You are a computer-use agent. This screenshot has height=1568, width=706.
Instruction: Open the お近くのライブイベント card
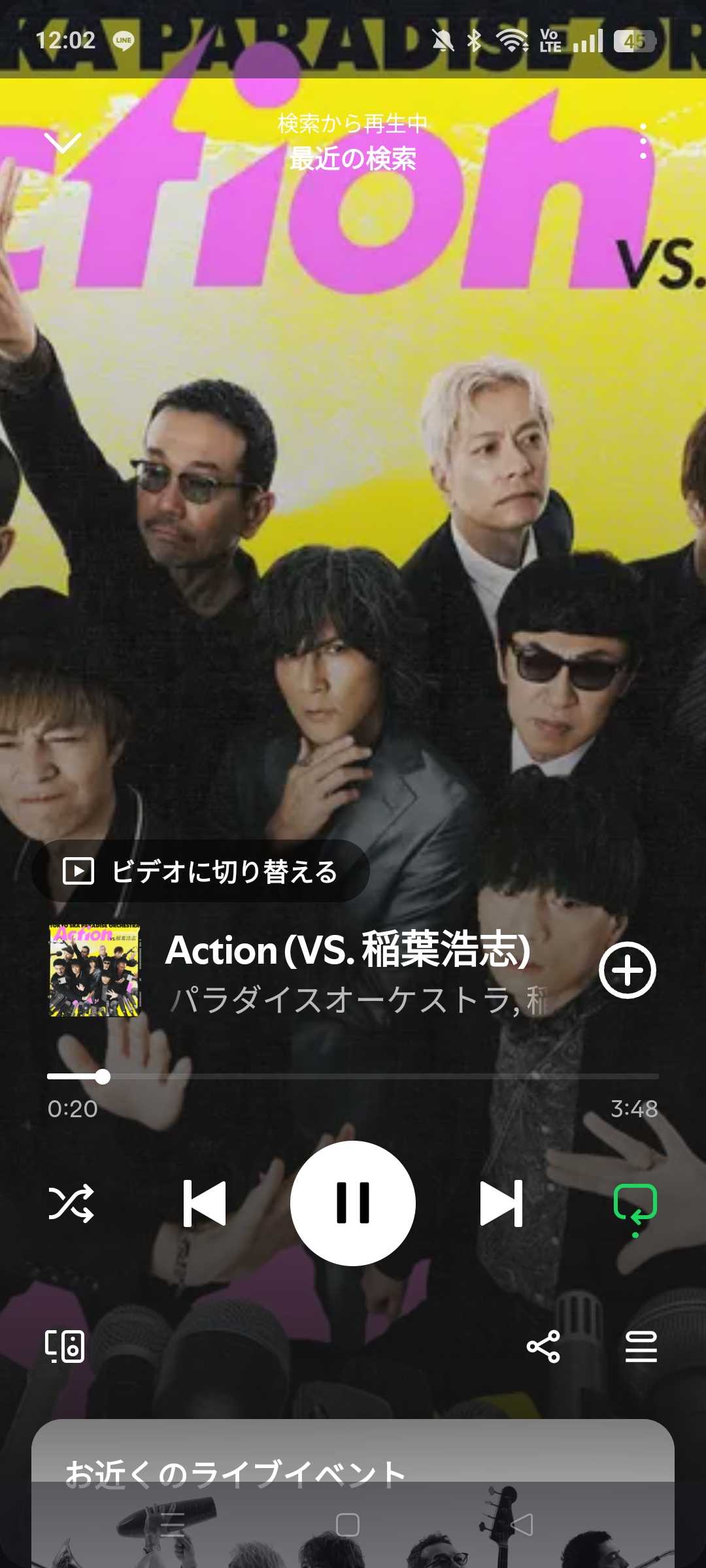point(353,1477)
